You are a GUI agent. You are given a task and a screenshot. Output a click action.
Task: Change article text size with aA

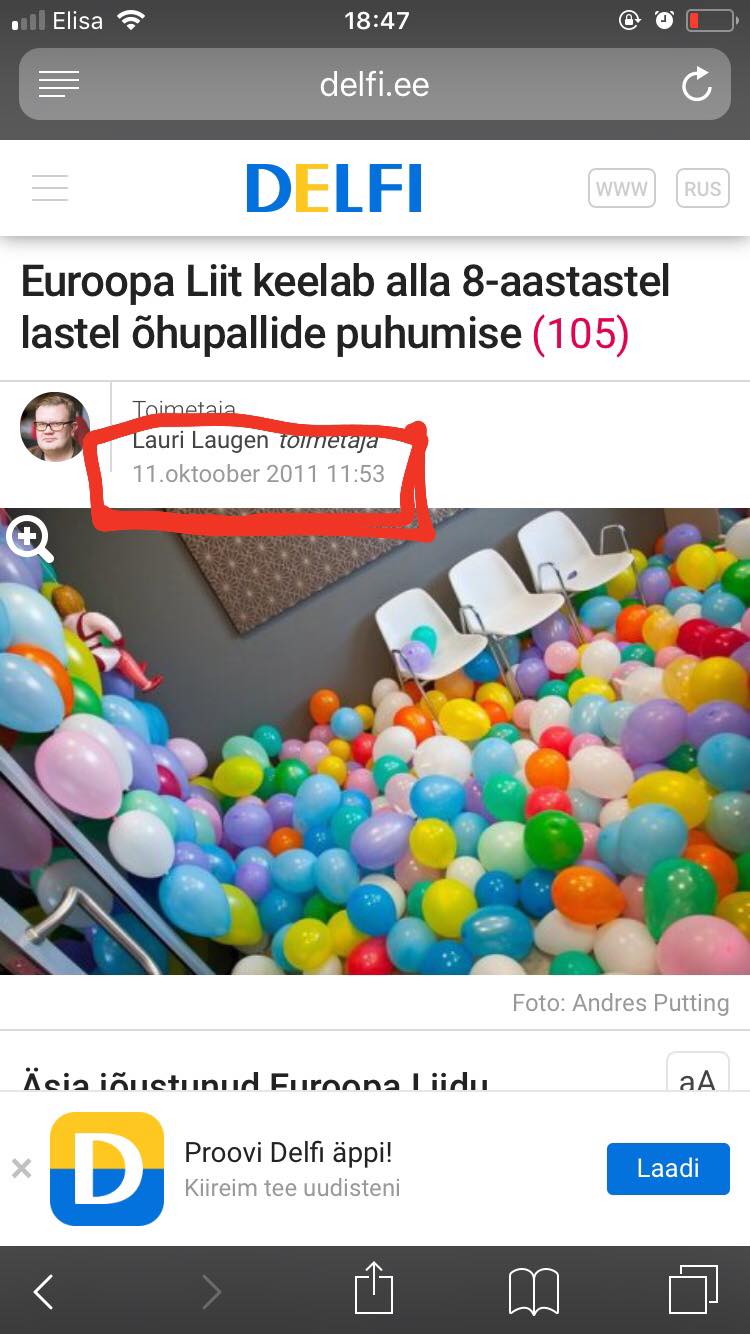(697, 1074)
